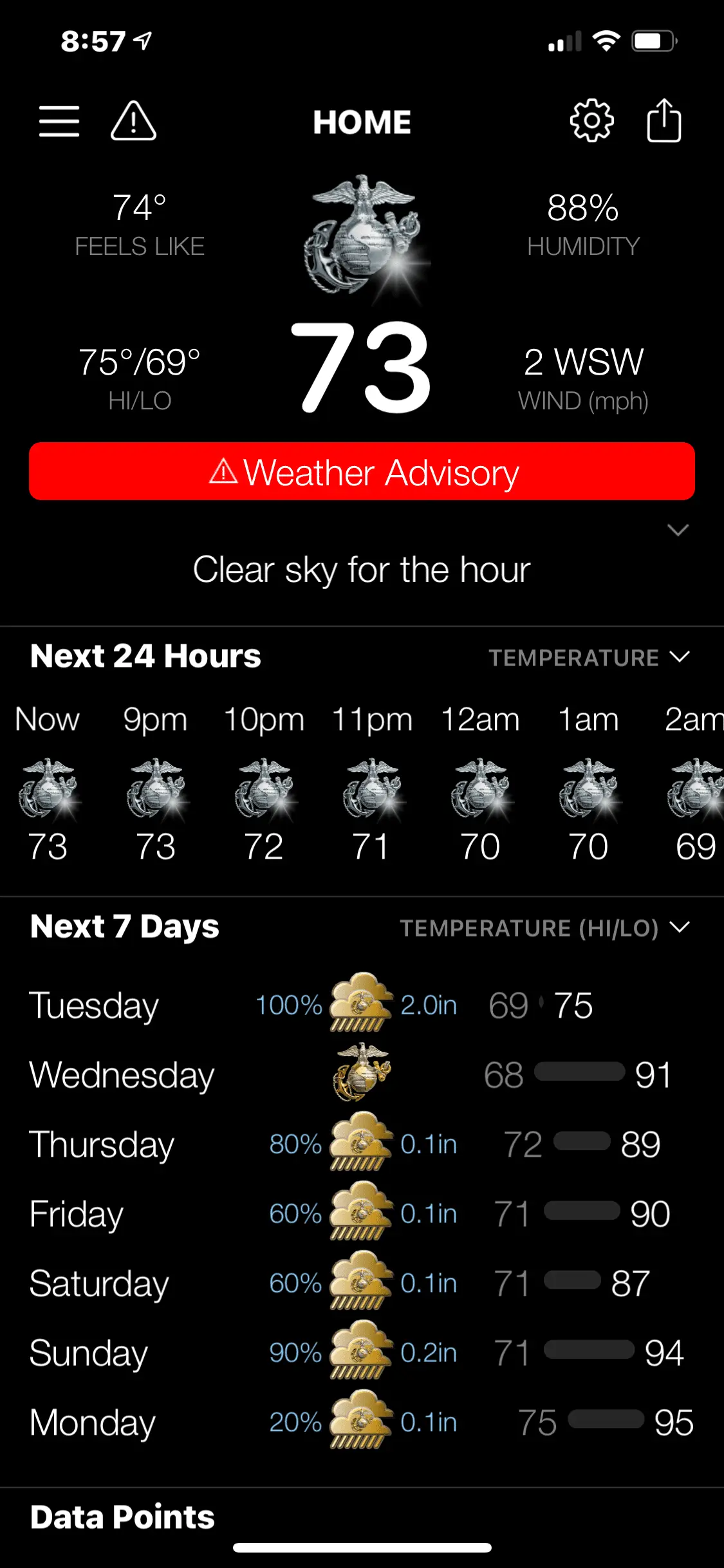View Thursday's forecast details
The height and width of the screenshot is (1568, 724).
tap(362, 1144)
